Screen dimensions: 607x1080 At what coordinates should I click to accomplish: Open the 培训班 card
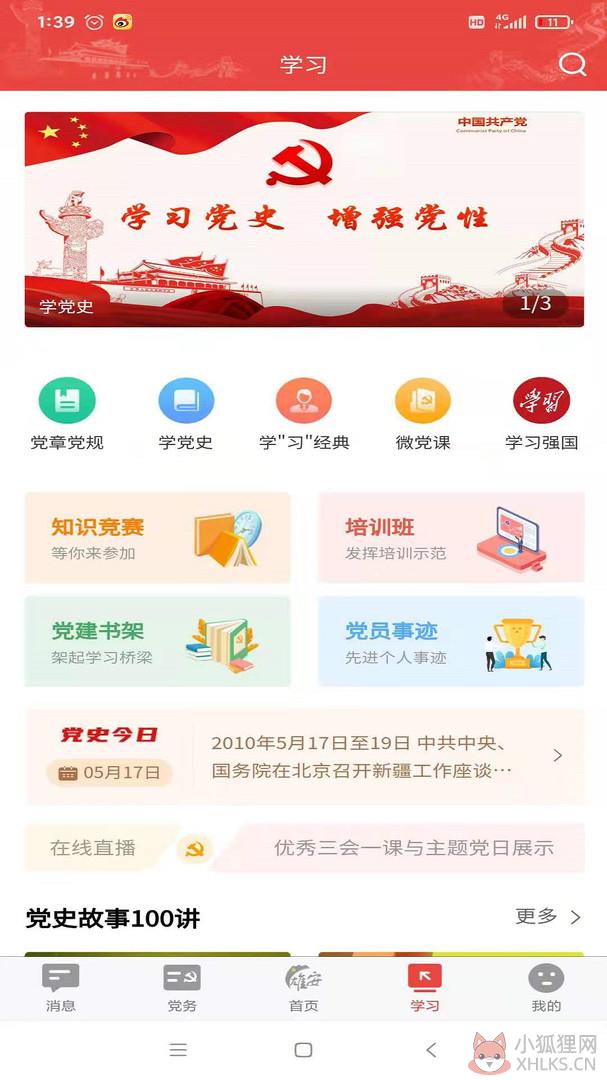[451, 538]
